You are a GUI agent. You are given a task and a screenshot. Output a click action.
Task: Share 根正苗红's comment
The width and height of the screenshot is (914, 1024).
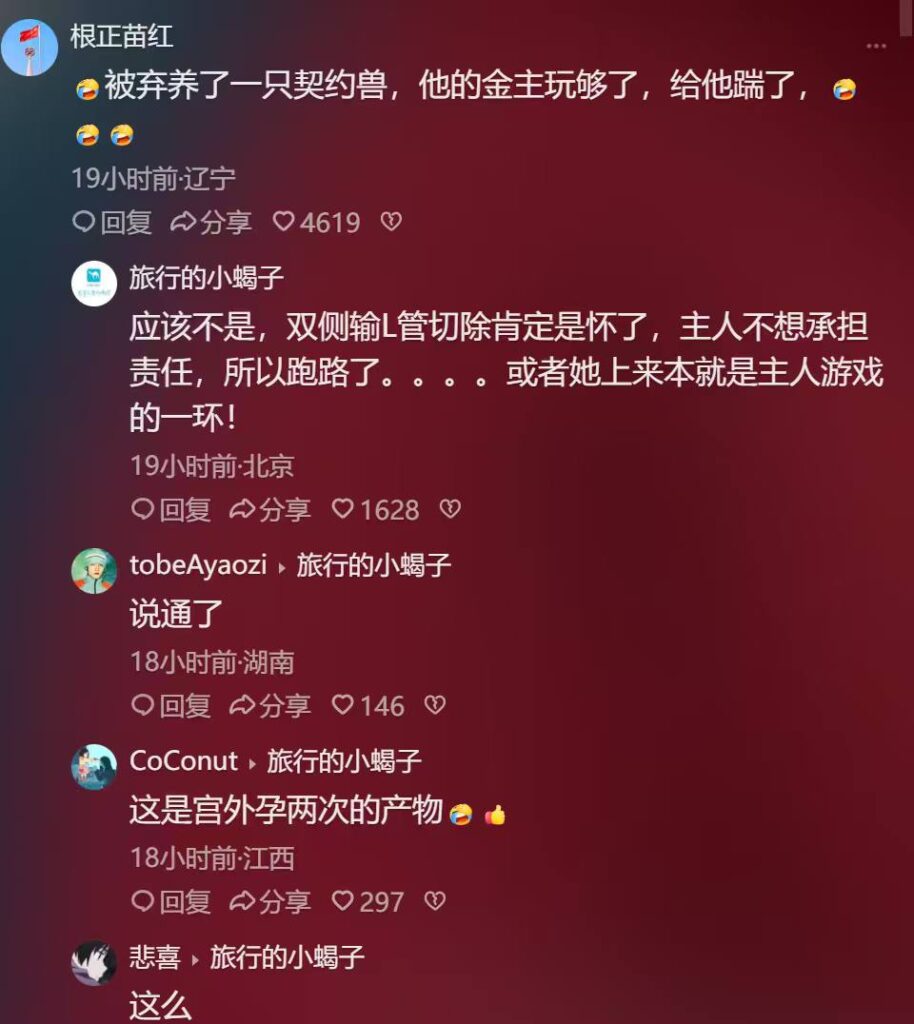point(211,222)
